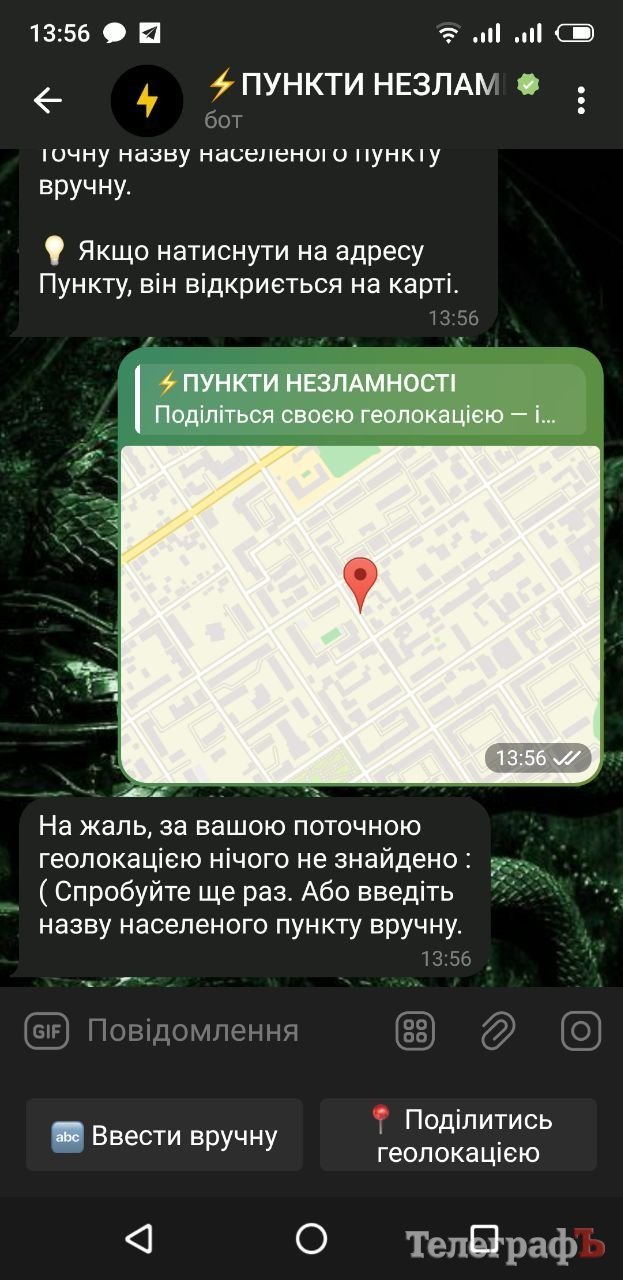Jump to the quoted ПУНКТИ НЕЗЛАМНОСТІ message
Image resolution: width=623 pixels, height=1280 pixels.
(x=360, y=398)
